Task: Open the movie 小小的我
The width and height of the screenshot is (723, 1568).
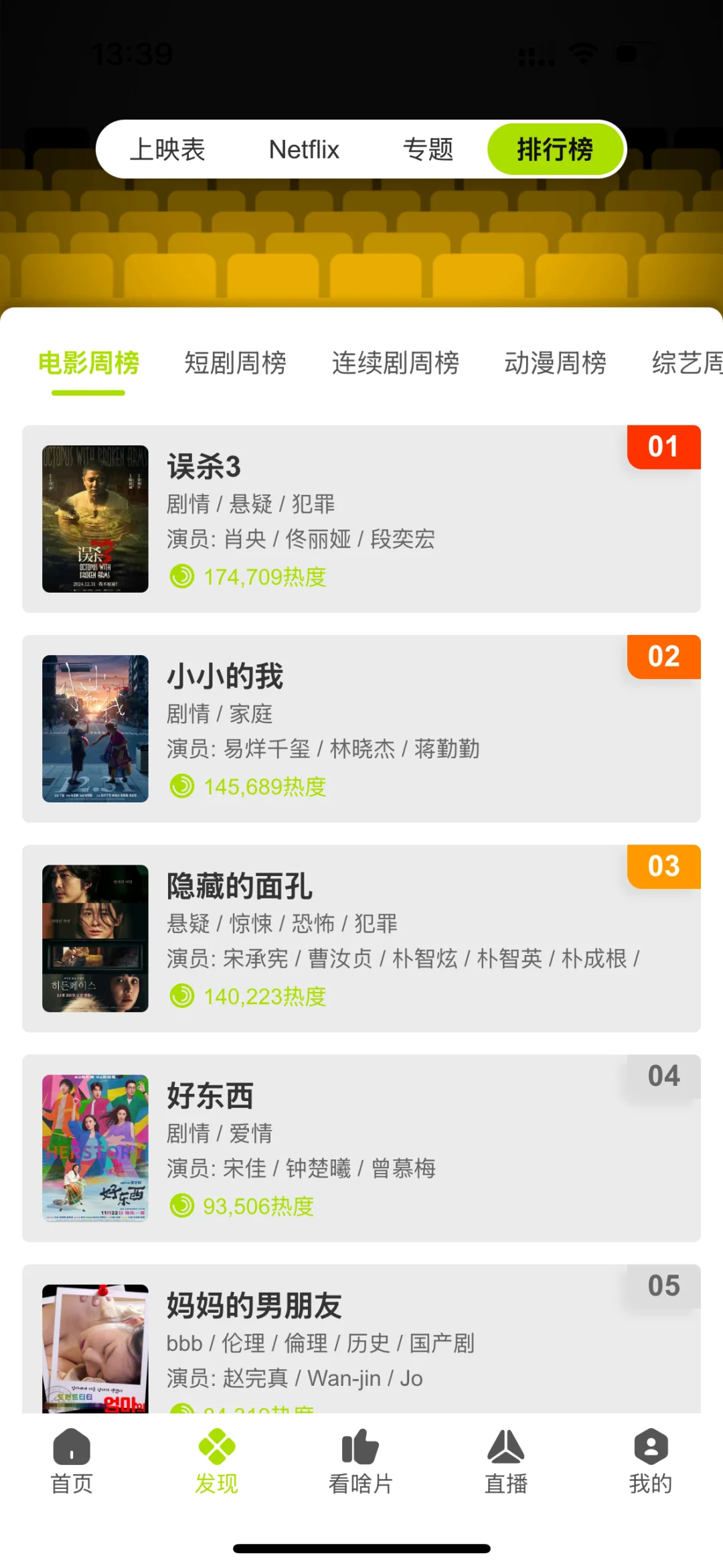Action: [361, 728]
